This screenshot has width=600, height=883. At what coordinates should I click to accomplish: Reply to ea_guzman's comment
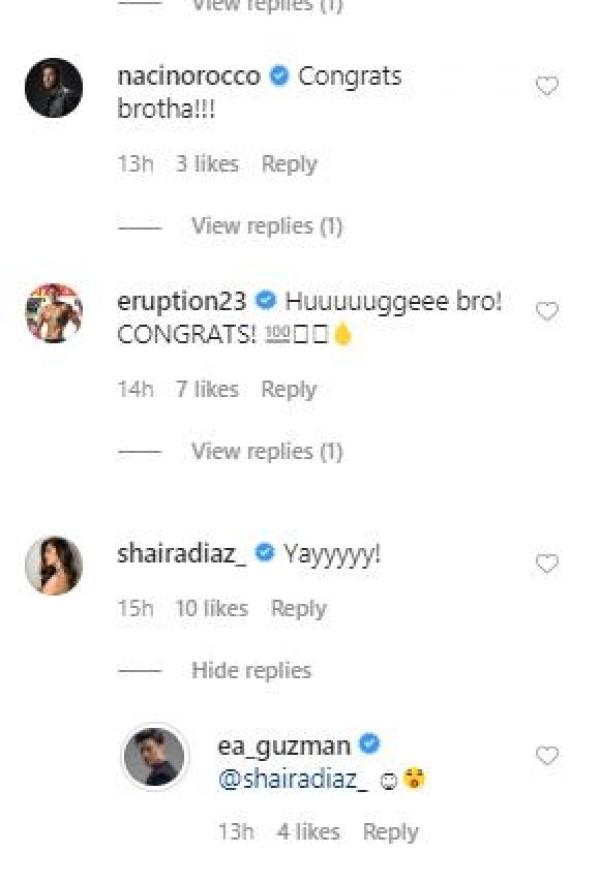pyautogui.click(x=390, y=832)
